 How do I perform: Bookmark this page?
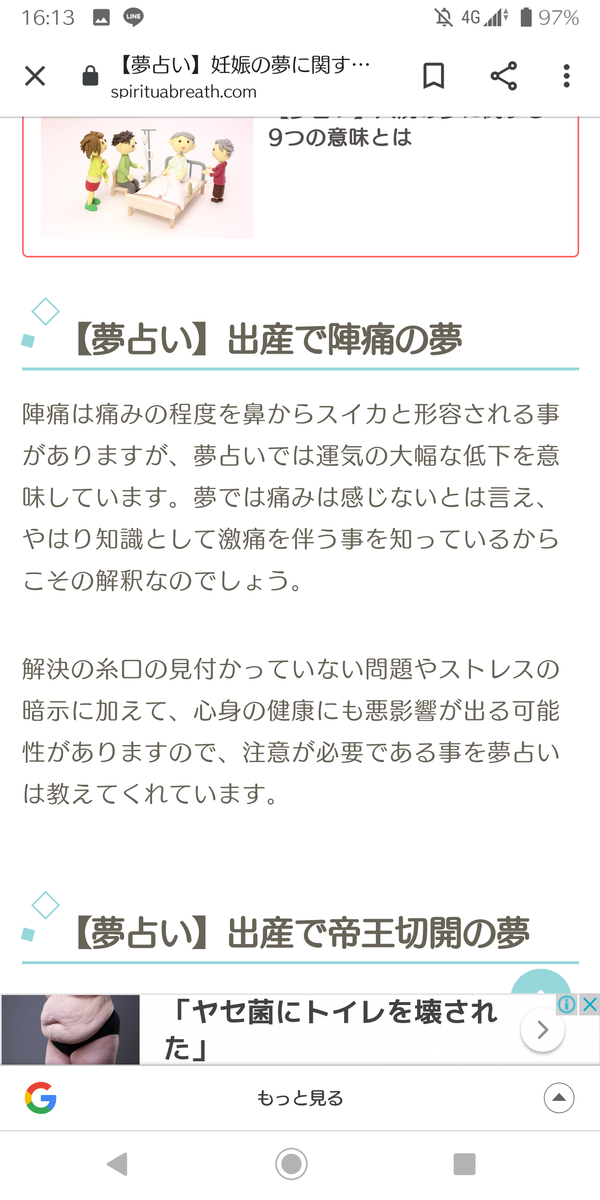[x=433, y=76]
